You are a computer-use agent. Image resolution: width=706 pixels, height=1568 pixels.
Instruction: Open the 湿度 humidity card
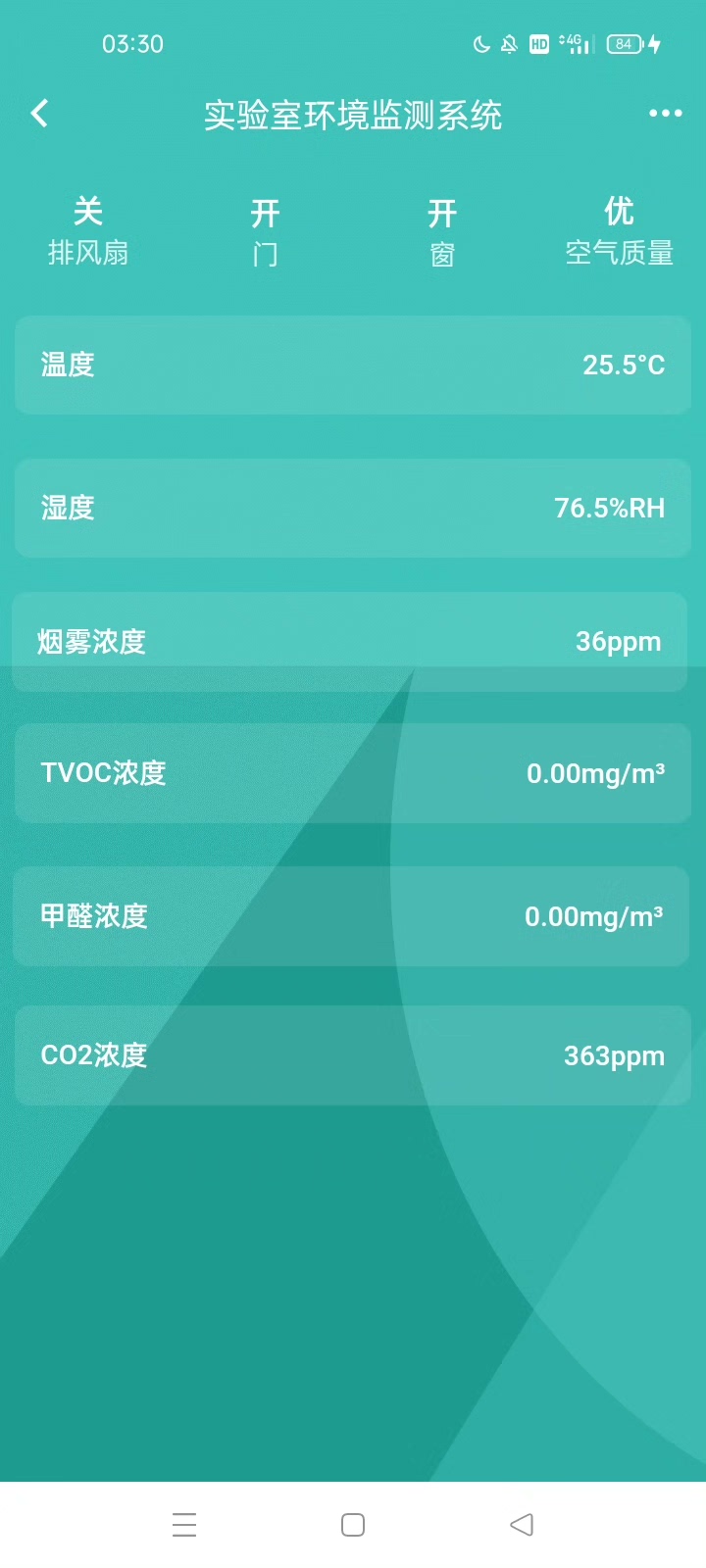click(x=353, y=508)
